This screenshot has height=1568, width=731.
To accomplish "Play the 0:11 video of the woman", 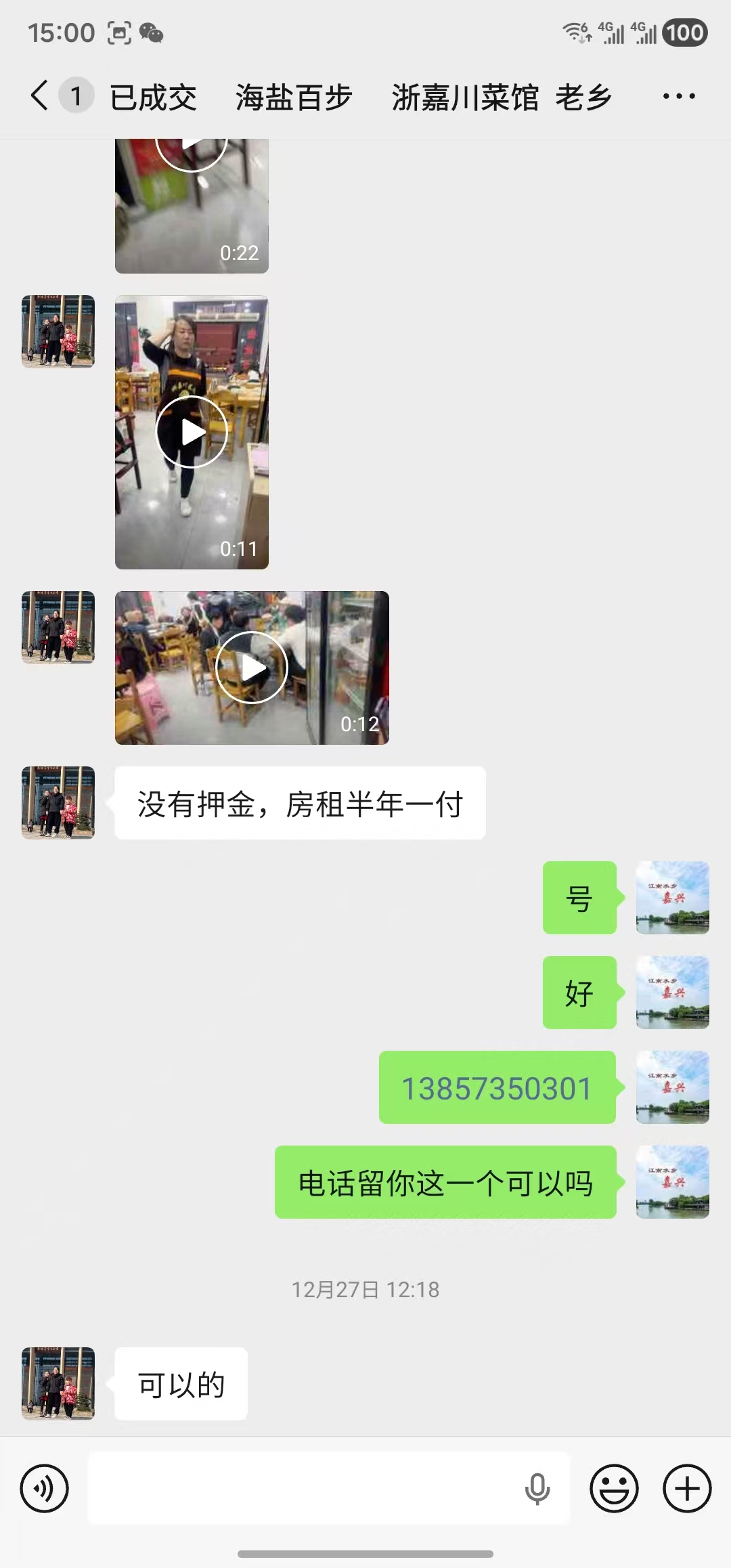I will pos(192,431).
